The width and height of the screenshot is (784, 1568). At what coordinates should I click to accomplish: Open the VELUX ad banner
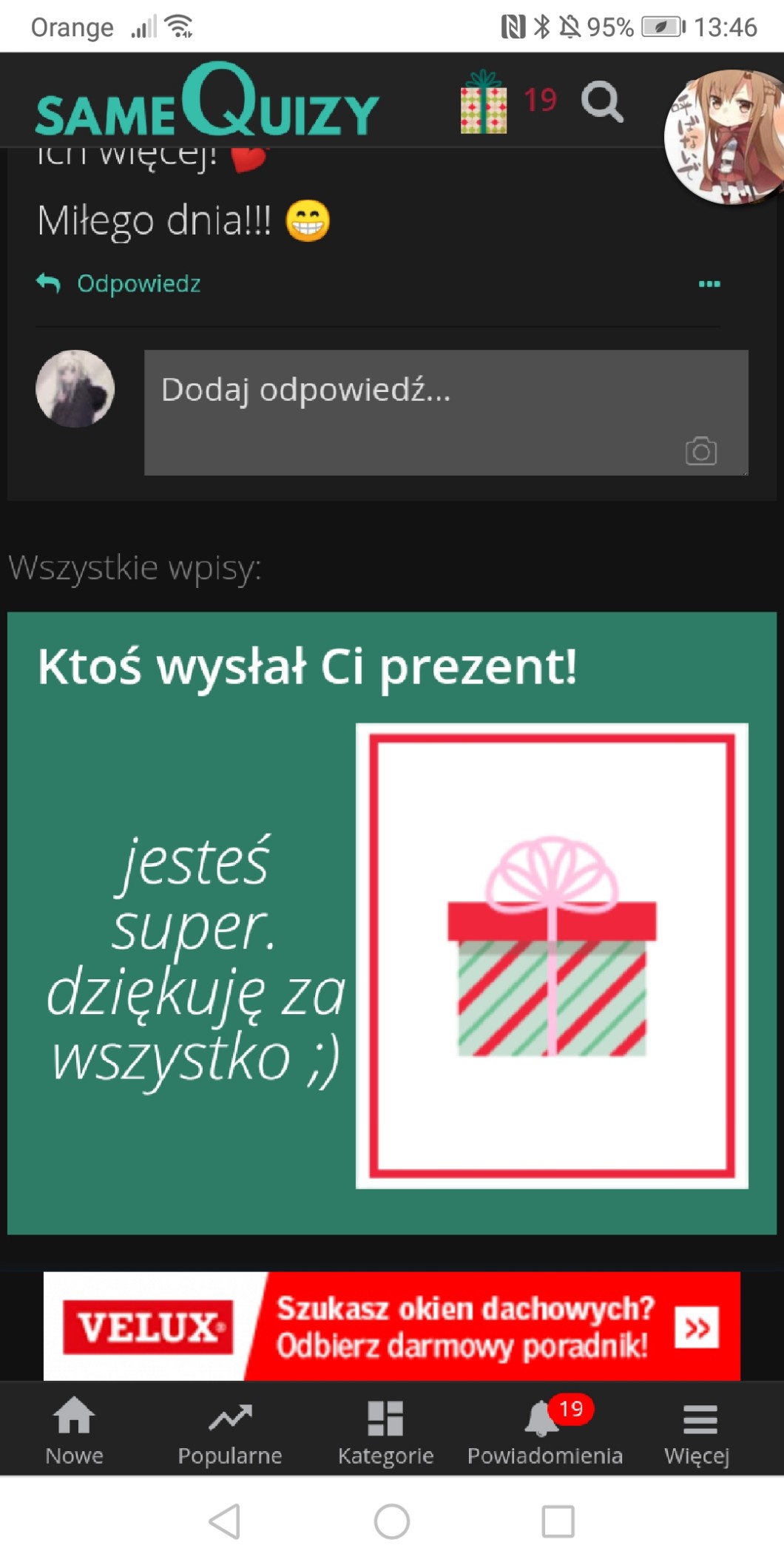pyautogui.click(x=392, y=1325)
